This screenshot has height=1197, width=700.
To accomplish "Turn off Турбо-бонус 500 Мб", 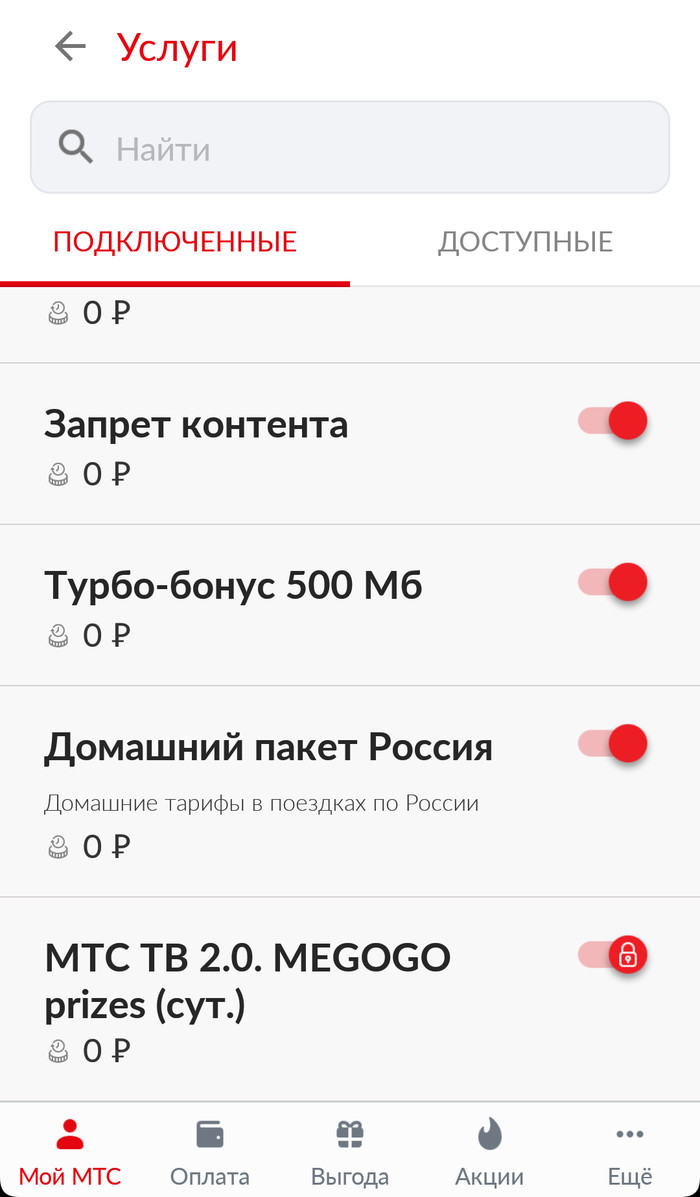I will click(613, 582).
